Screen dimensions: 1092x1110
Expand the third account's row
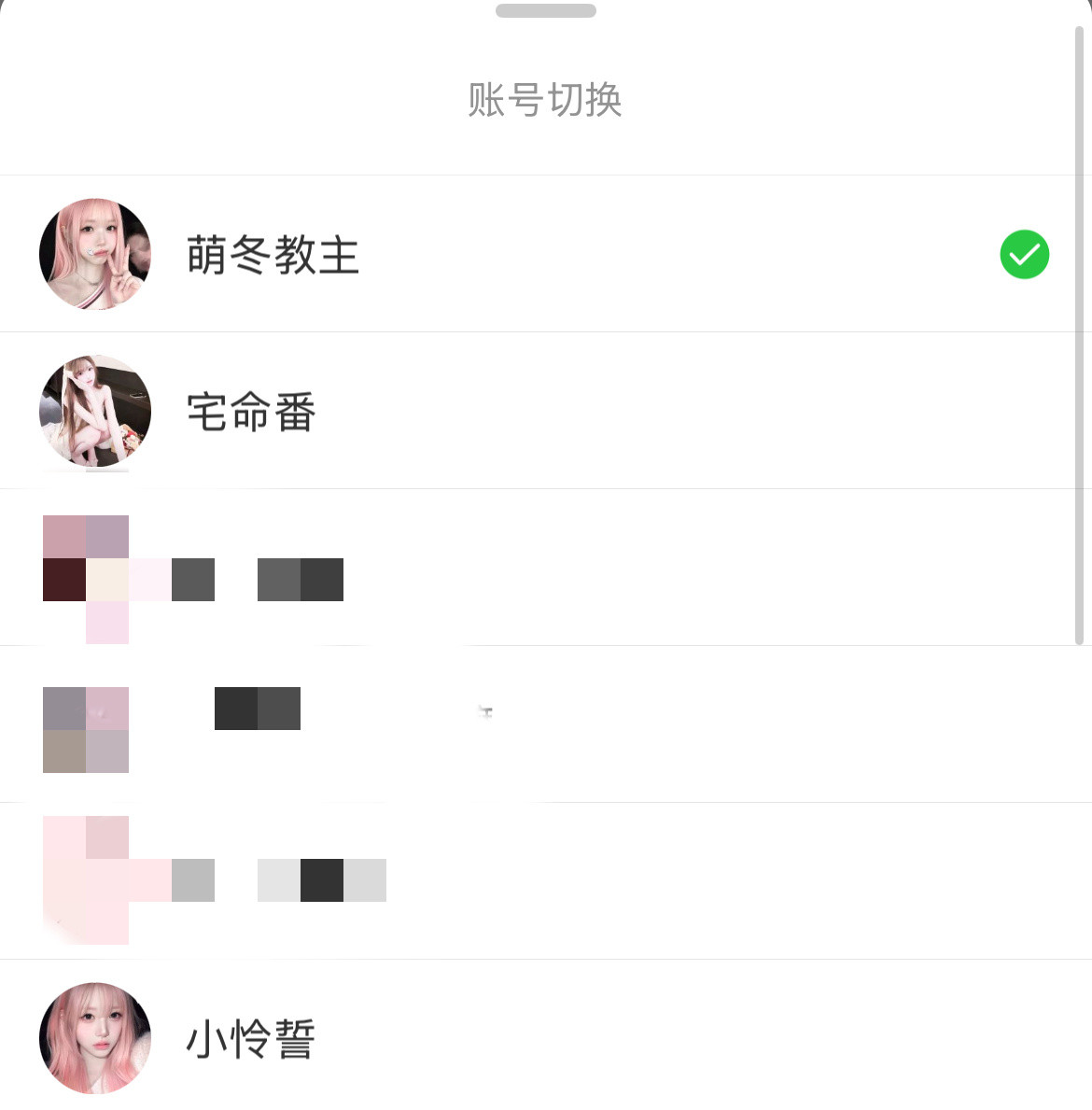(546, 567)
